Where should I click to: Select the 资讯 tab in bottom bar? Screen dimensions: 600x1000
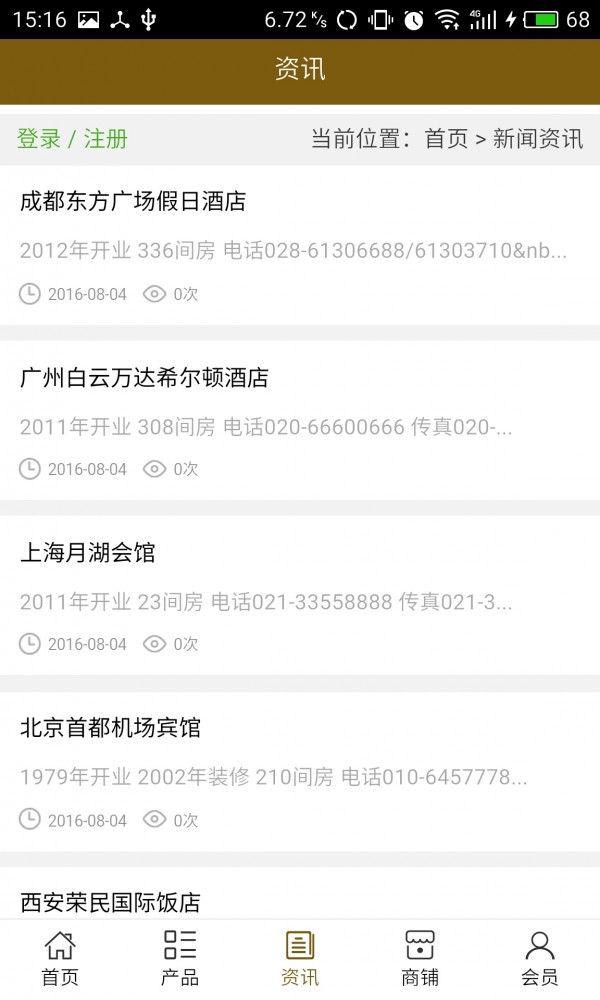(x=300, y=959)
